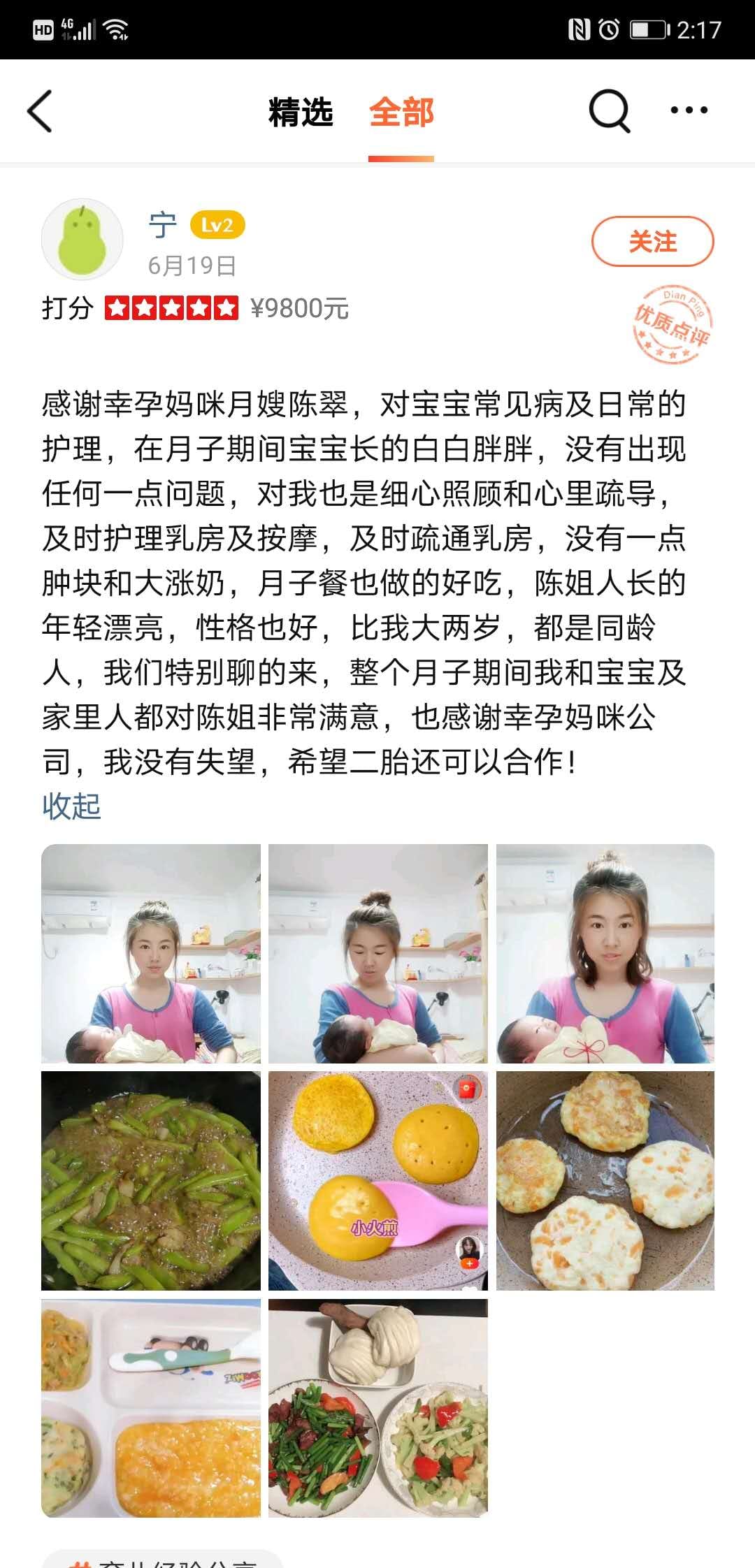755x1568 pixels.
Task: Collapse the review with 收起
Action: click(71, 806)
